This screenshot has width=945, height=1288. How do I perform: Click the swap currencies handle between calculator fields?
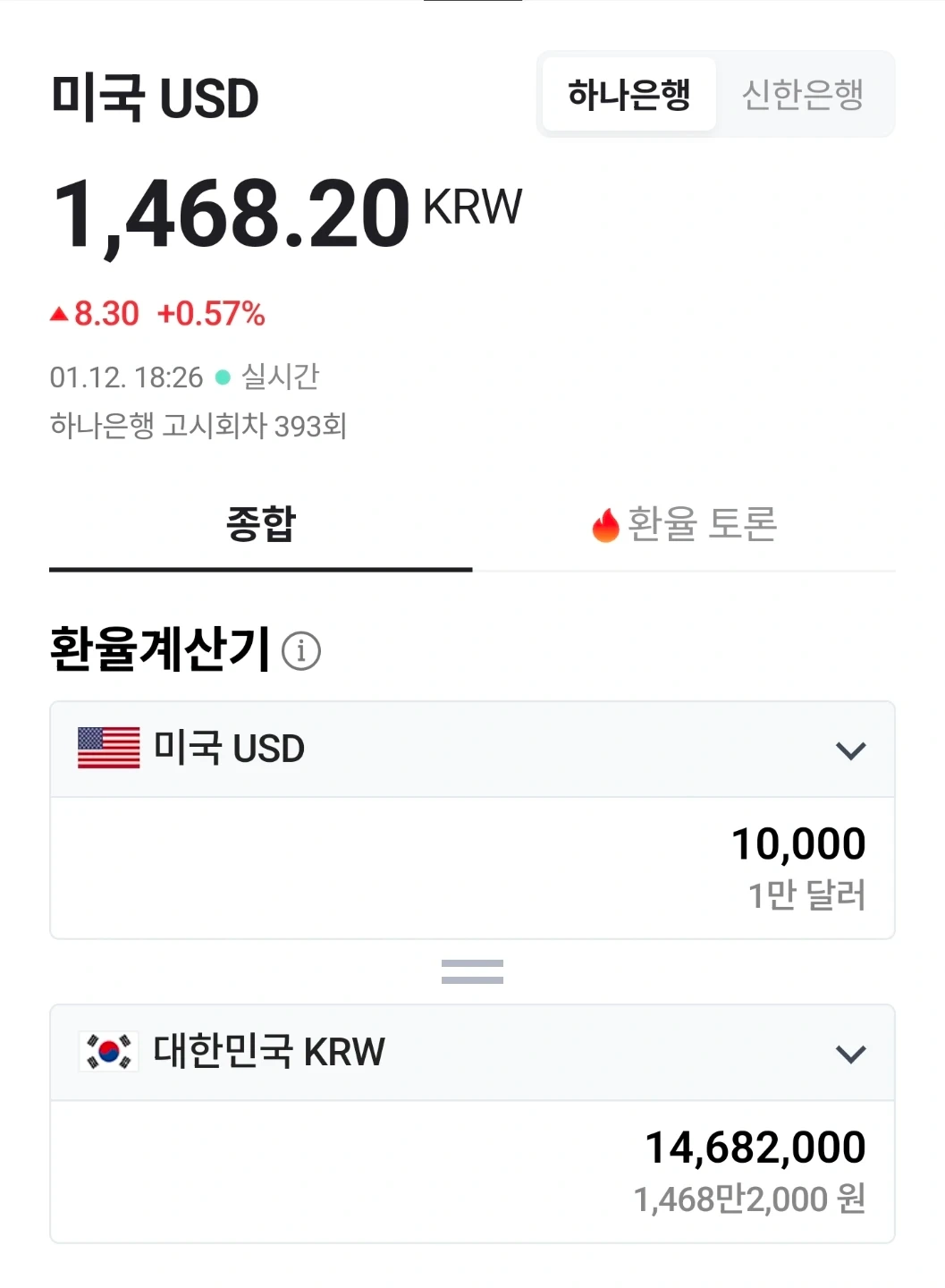[x=472, y=970]
